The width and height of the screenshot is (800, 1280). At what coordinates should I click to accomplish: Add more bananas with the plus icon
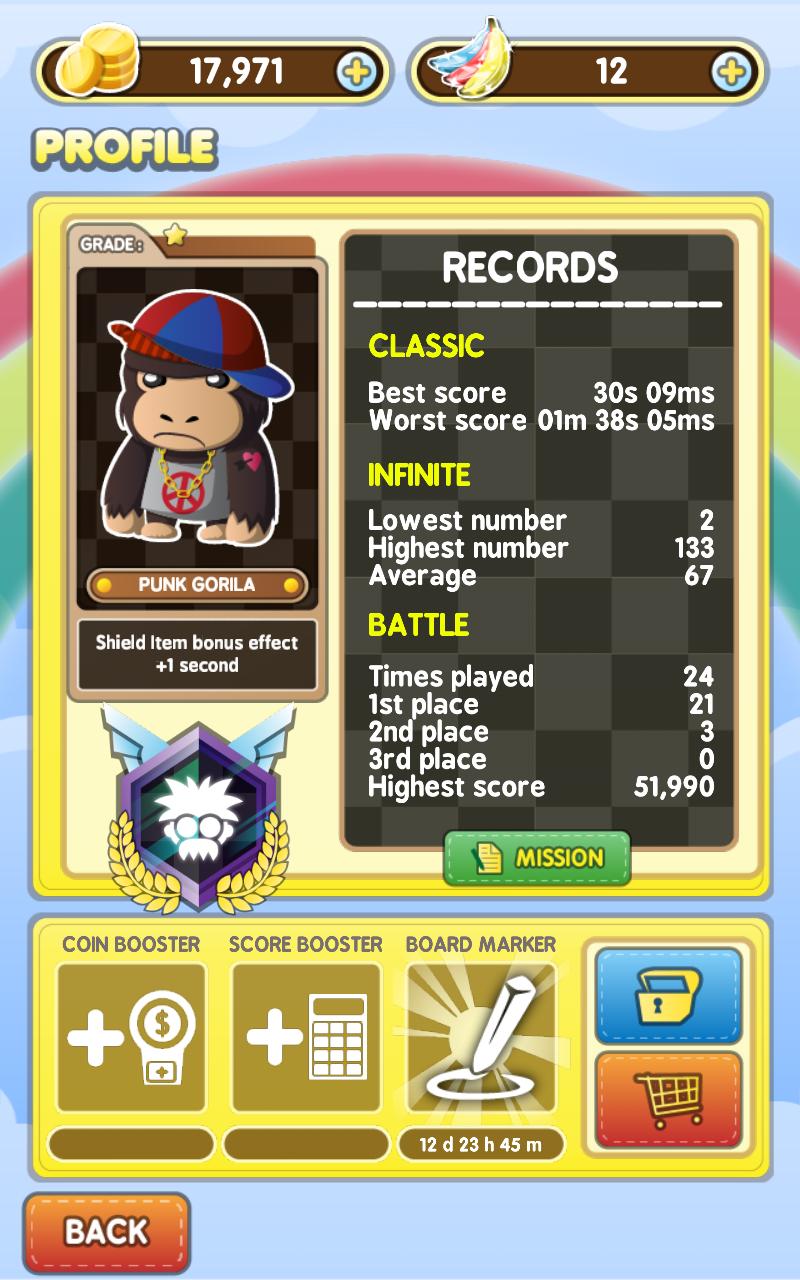point(731,71)
